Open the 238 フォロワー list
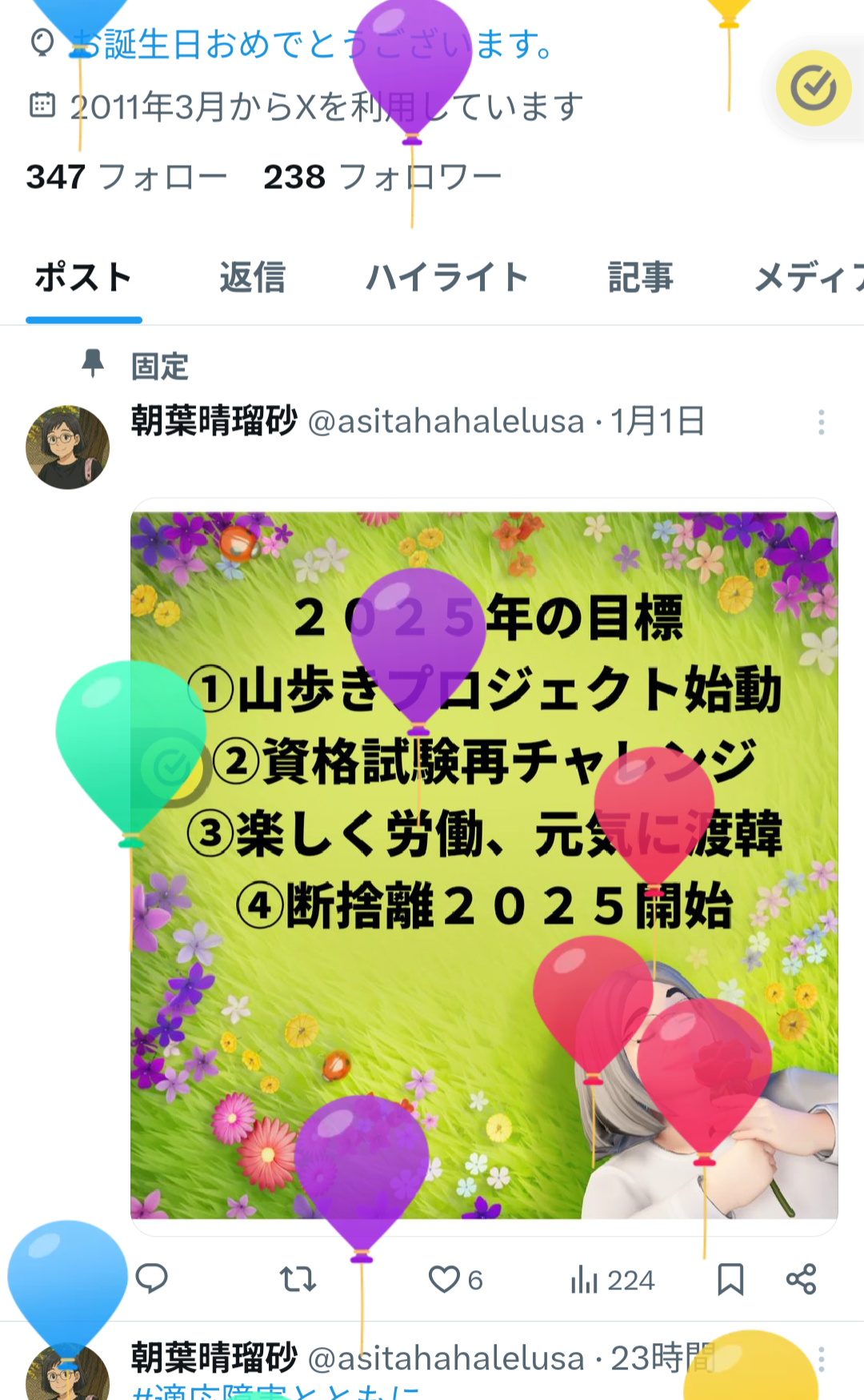864x1400 pixels. click(382, 177)
